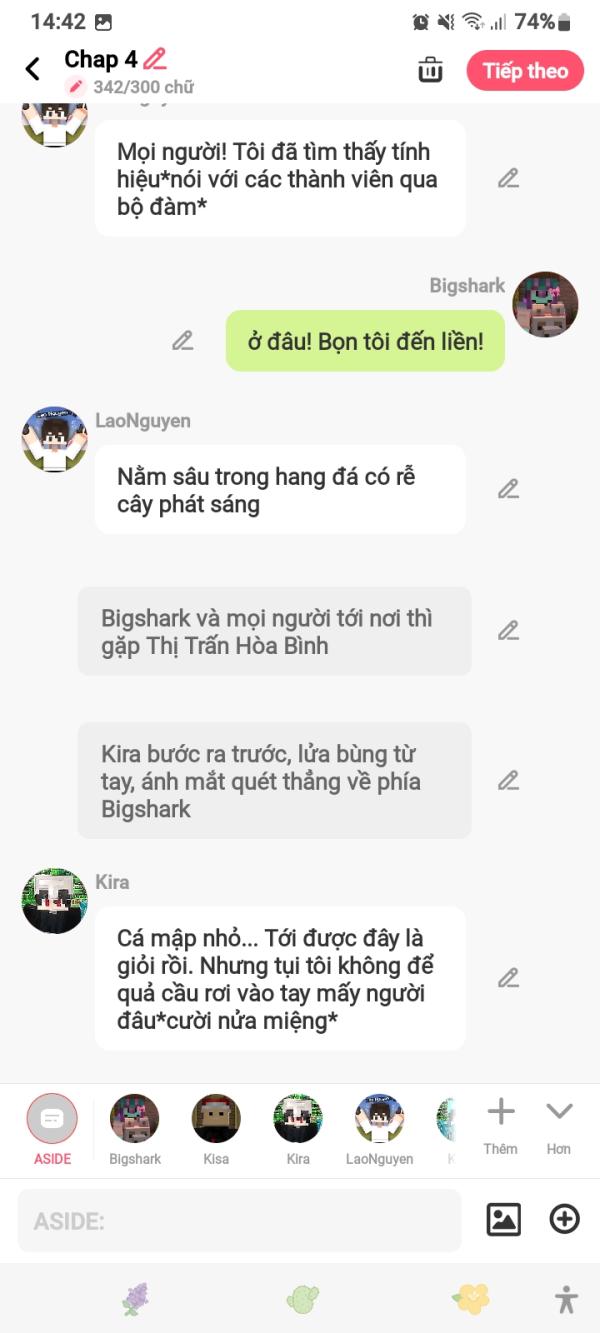Edit the narration "Kira bước ra trước"

tap(509, 780)
